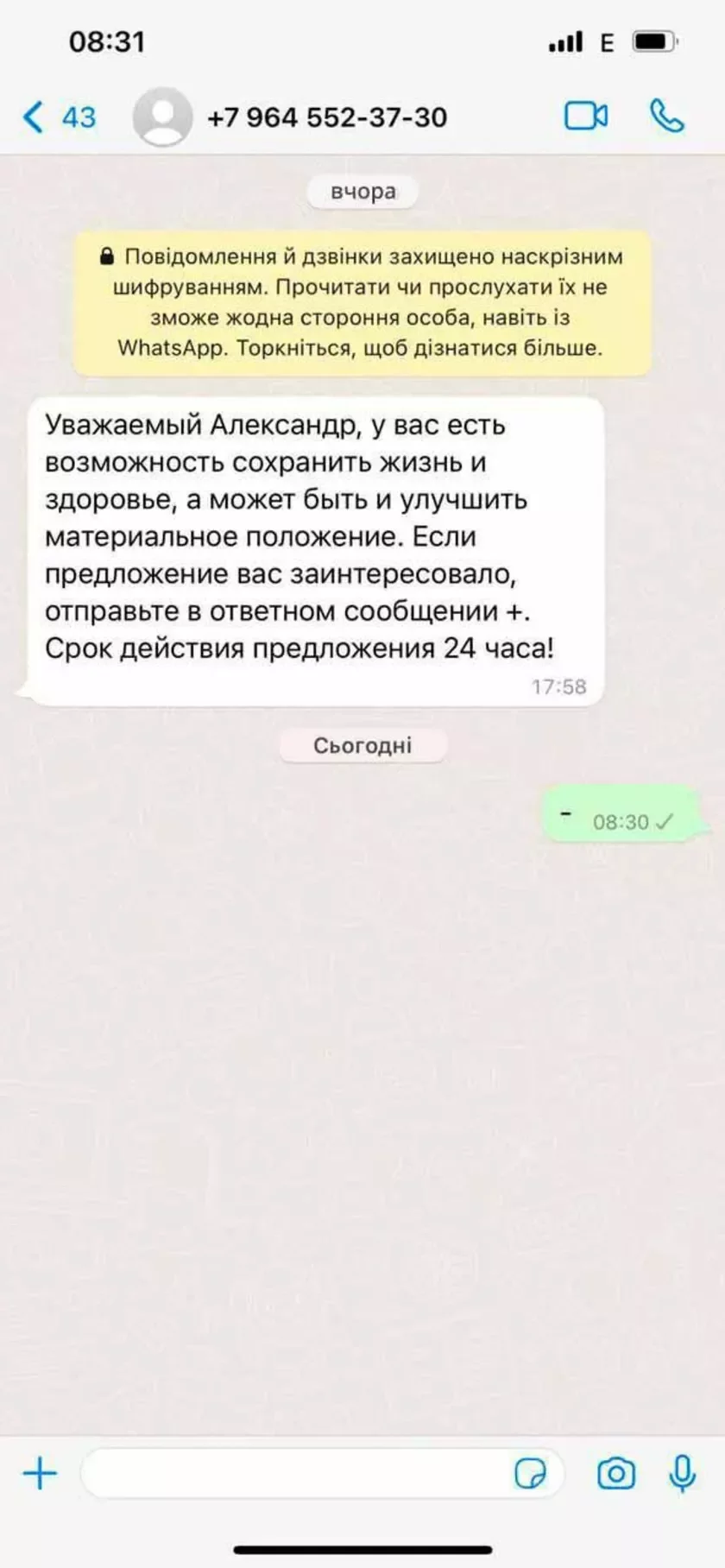
Task: Focus the message text field
Action: coord(293,1473)
